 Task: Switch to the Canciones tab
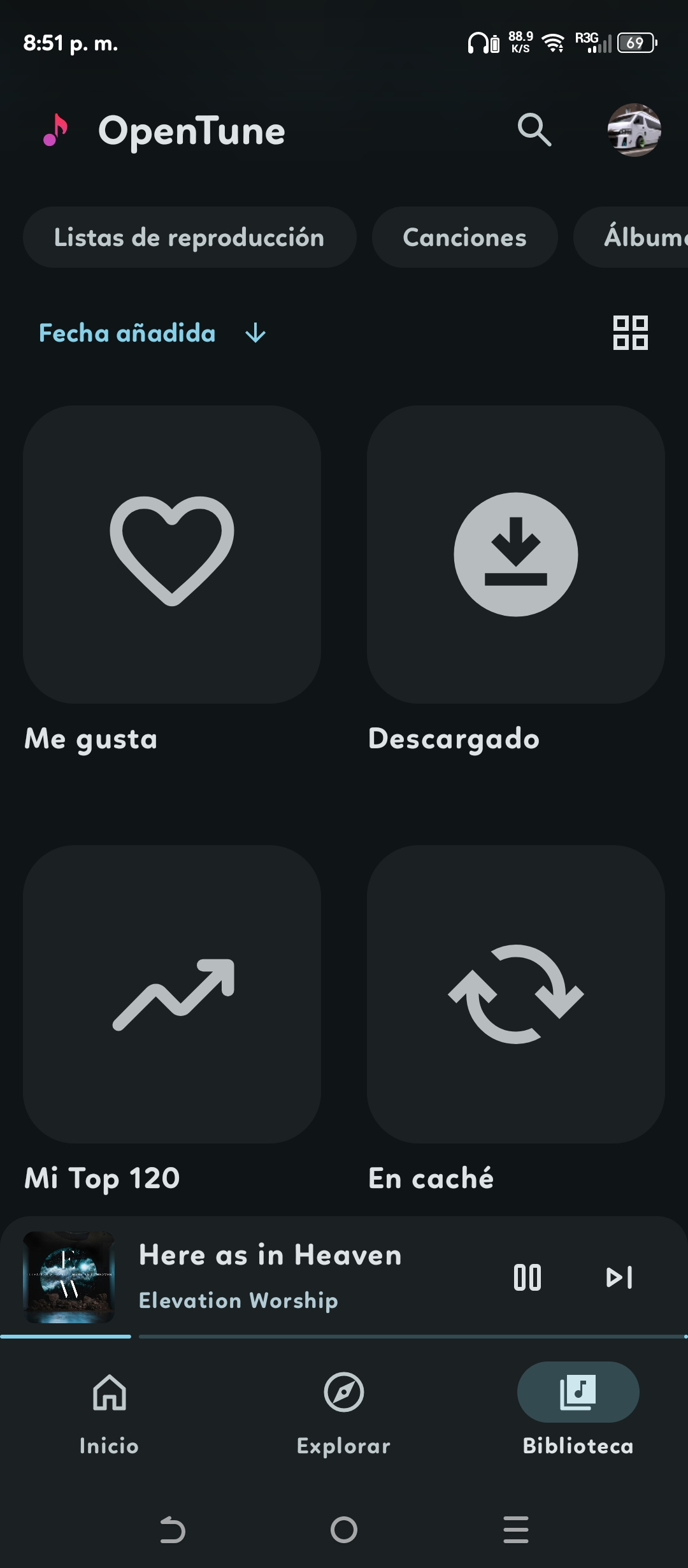464,236
